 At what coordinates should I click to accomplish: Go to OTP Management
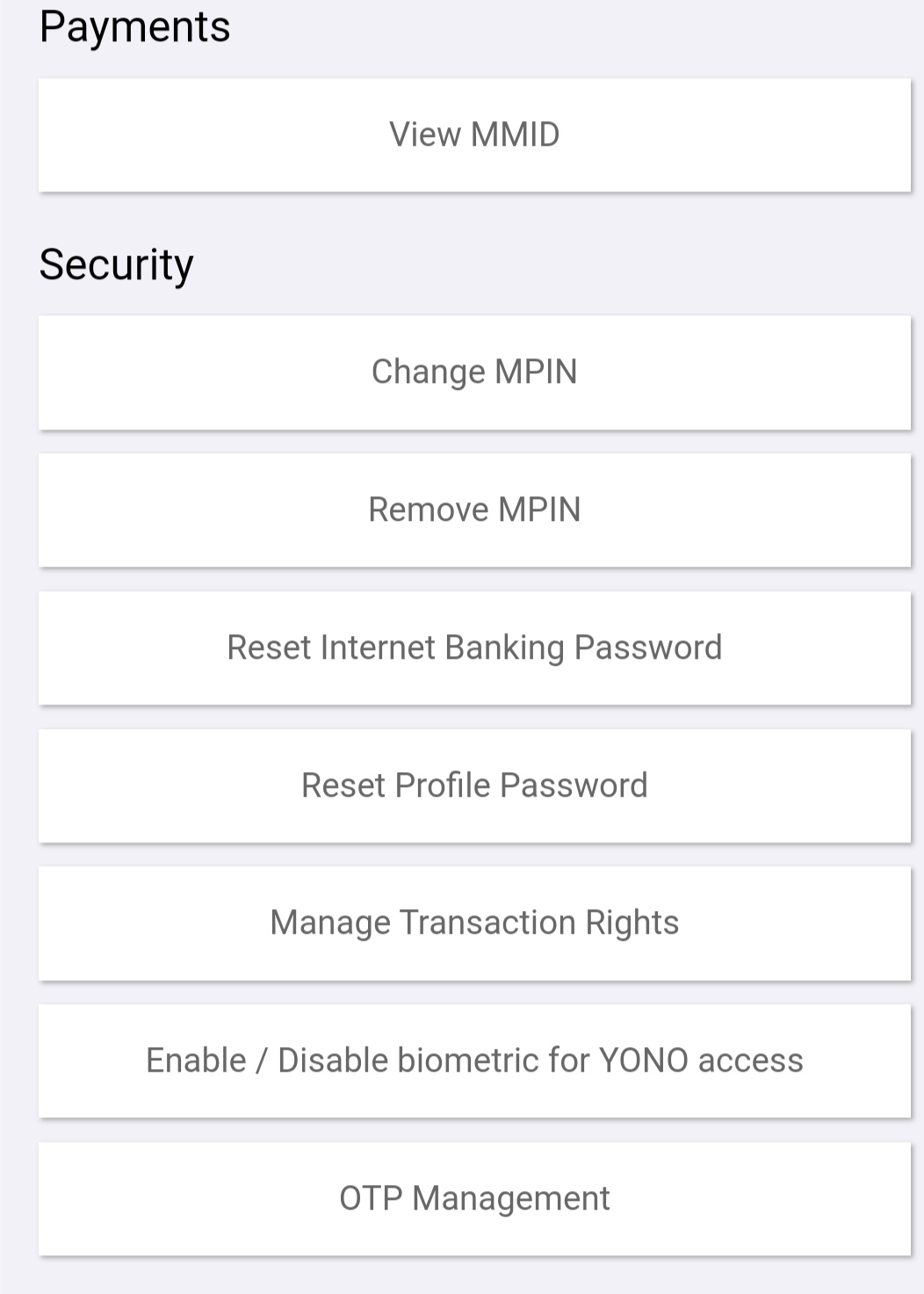(474, 1198)
